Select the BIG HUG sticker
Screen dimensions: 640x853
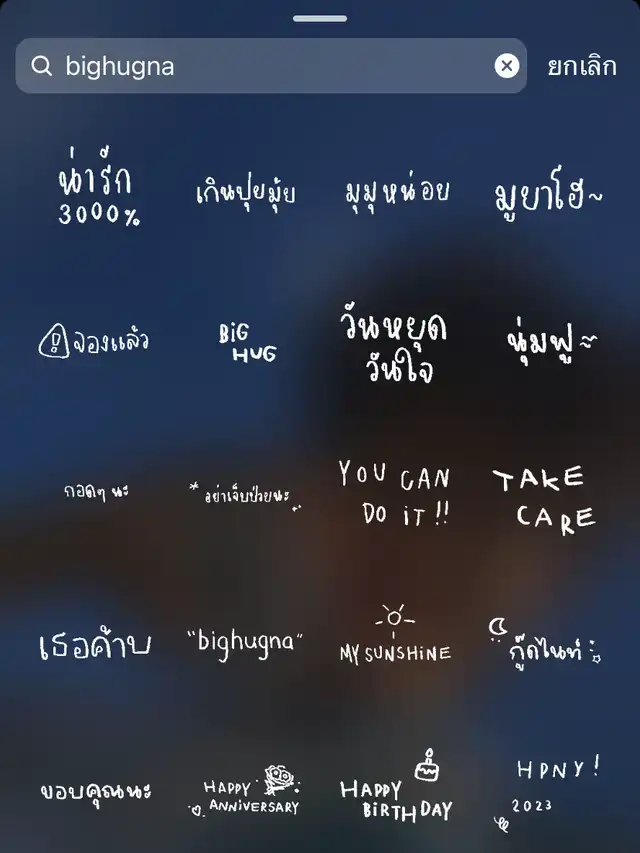click(x=248, y=343)
